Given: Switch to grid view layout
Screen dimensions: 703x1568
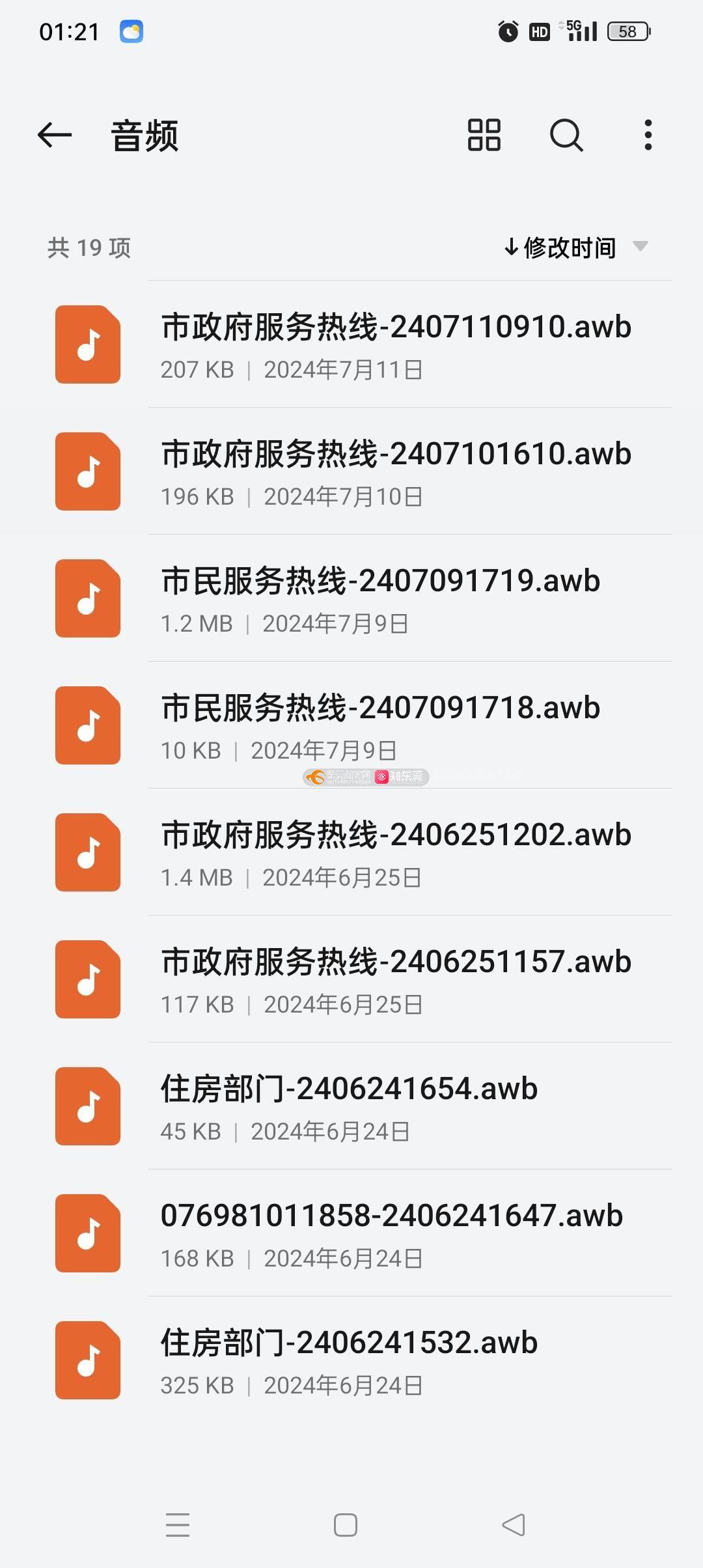Looking at the screenshot, I should (x=484, y=135).
